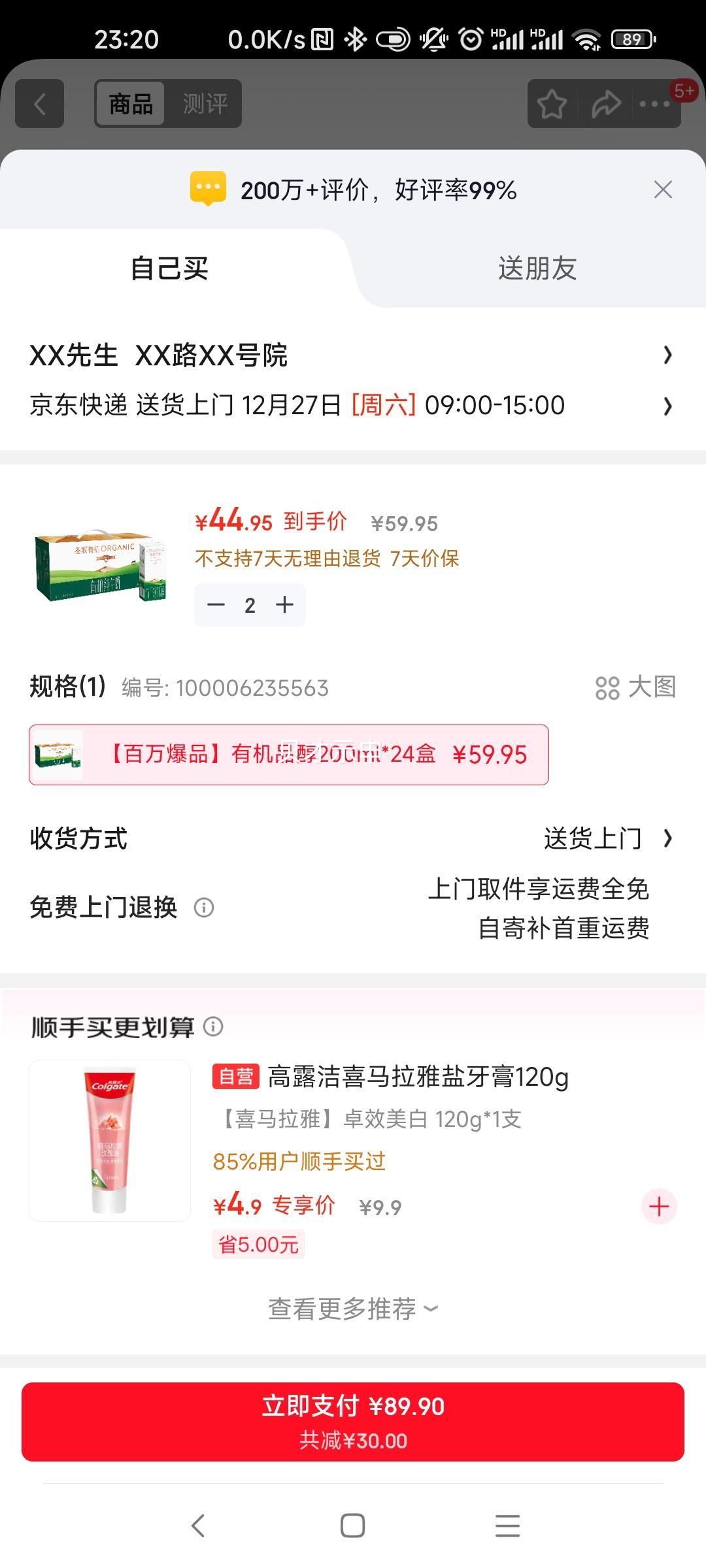Image resolution: width=706 pixels, height=1568 pixels.
Task: Decrease milk quantity with the minus stepper
Action: tap(216, 604)
